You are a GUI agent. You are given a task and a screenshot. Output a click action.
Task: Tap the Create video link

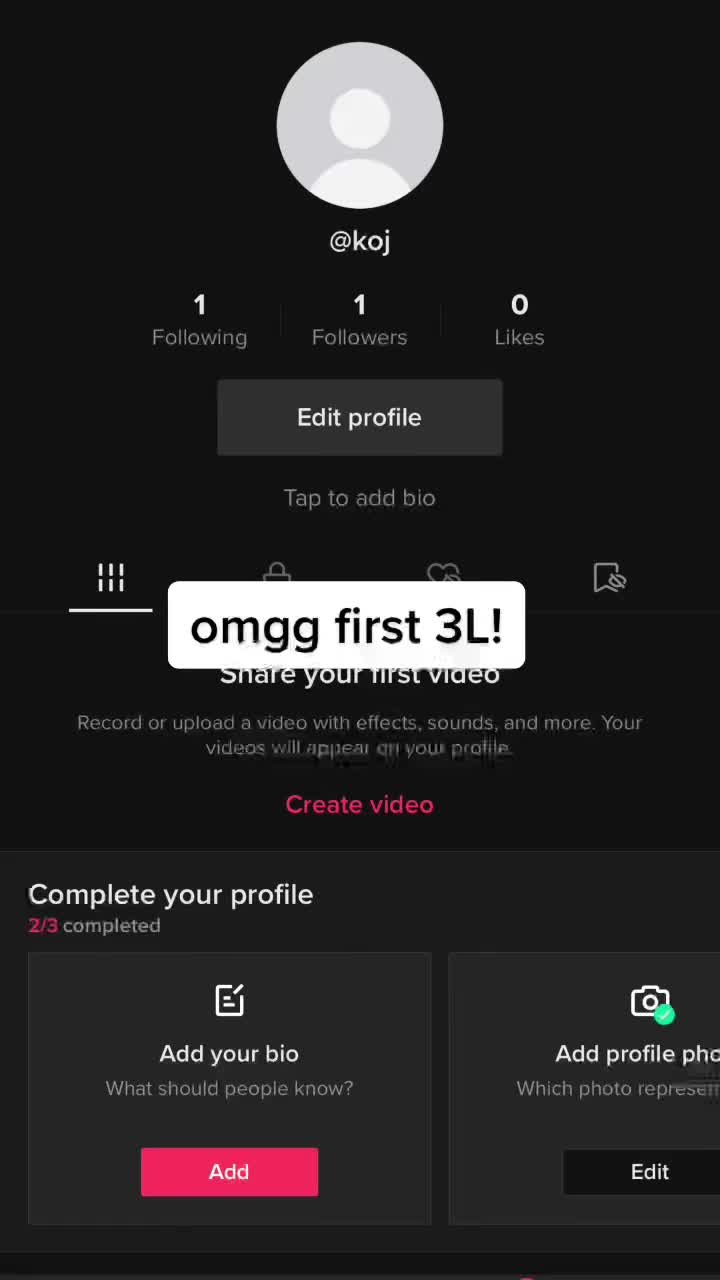click(359, 804)
